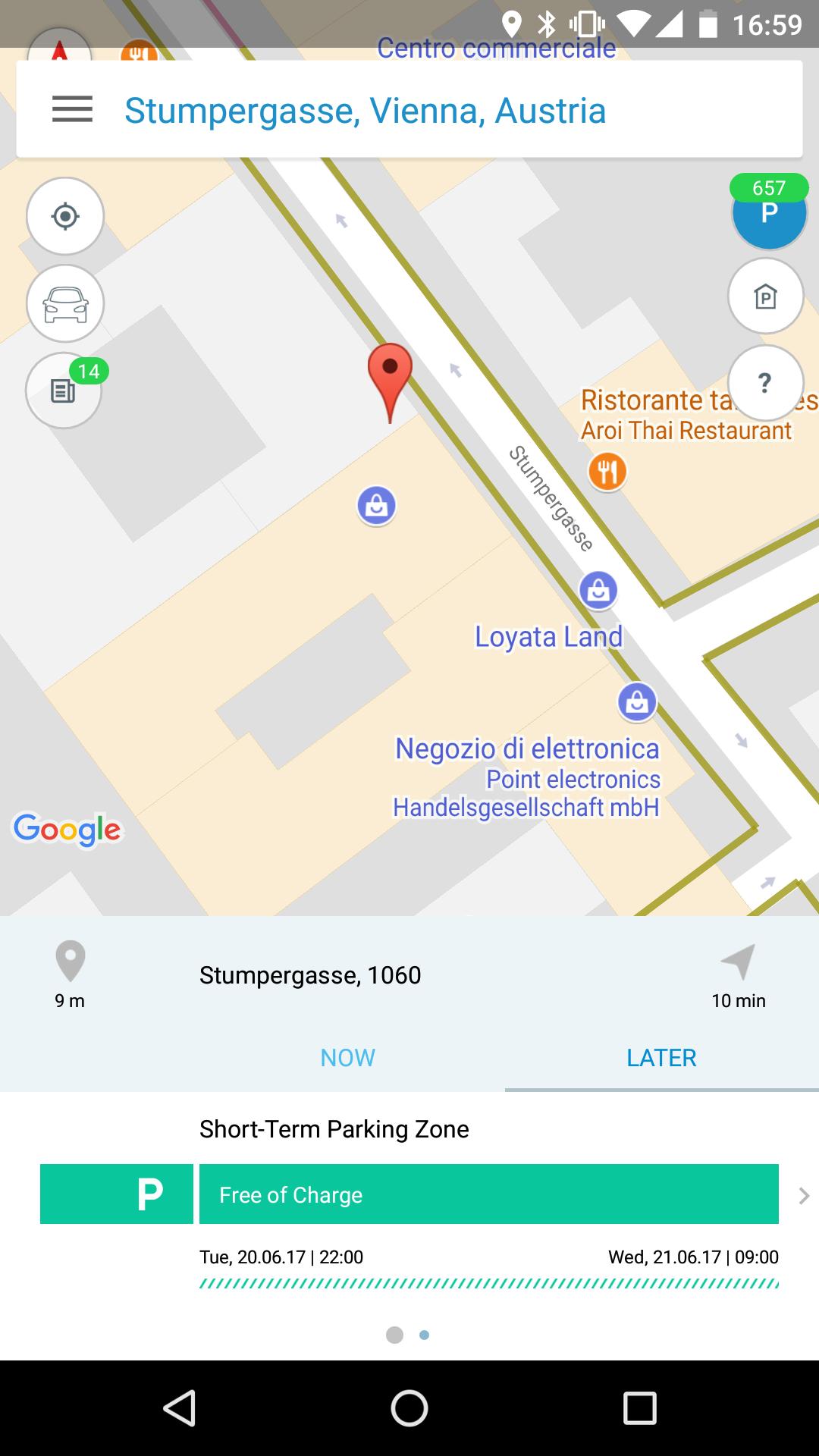
Task: Select the LATER tab
Action: click(x=661, y=1057)
